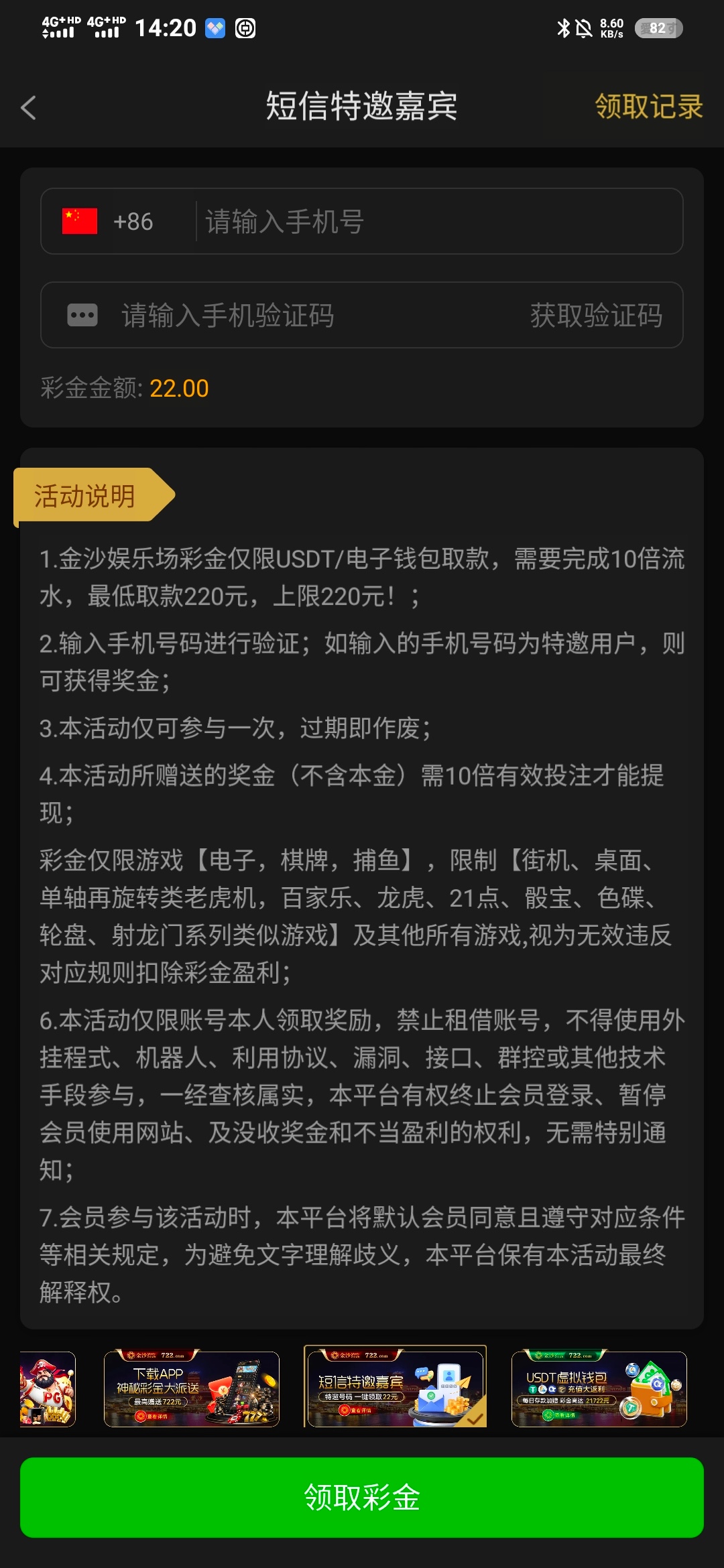724x1568 pixels.
Task: Open 领取记录 claim records
Action: point(648,107)
